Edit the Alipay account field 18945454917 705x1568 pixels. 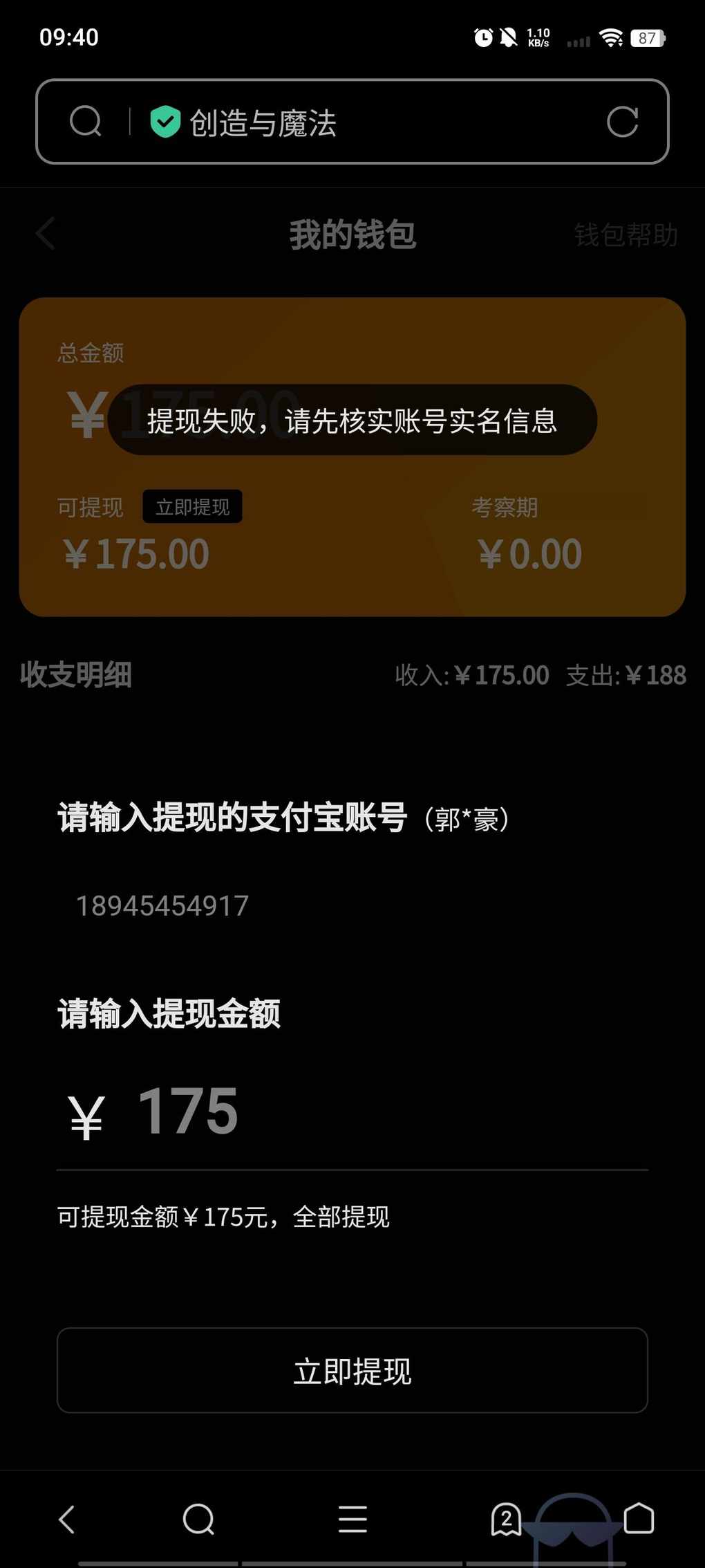click(352, 905)
